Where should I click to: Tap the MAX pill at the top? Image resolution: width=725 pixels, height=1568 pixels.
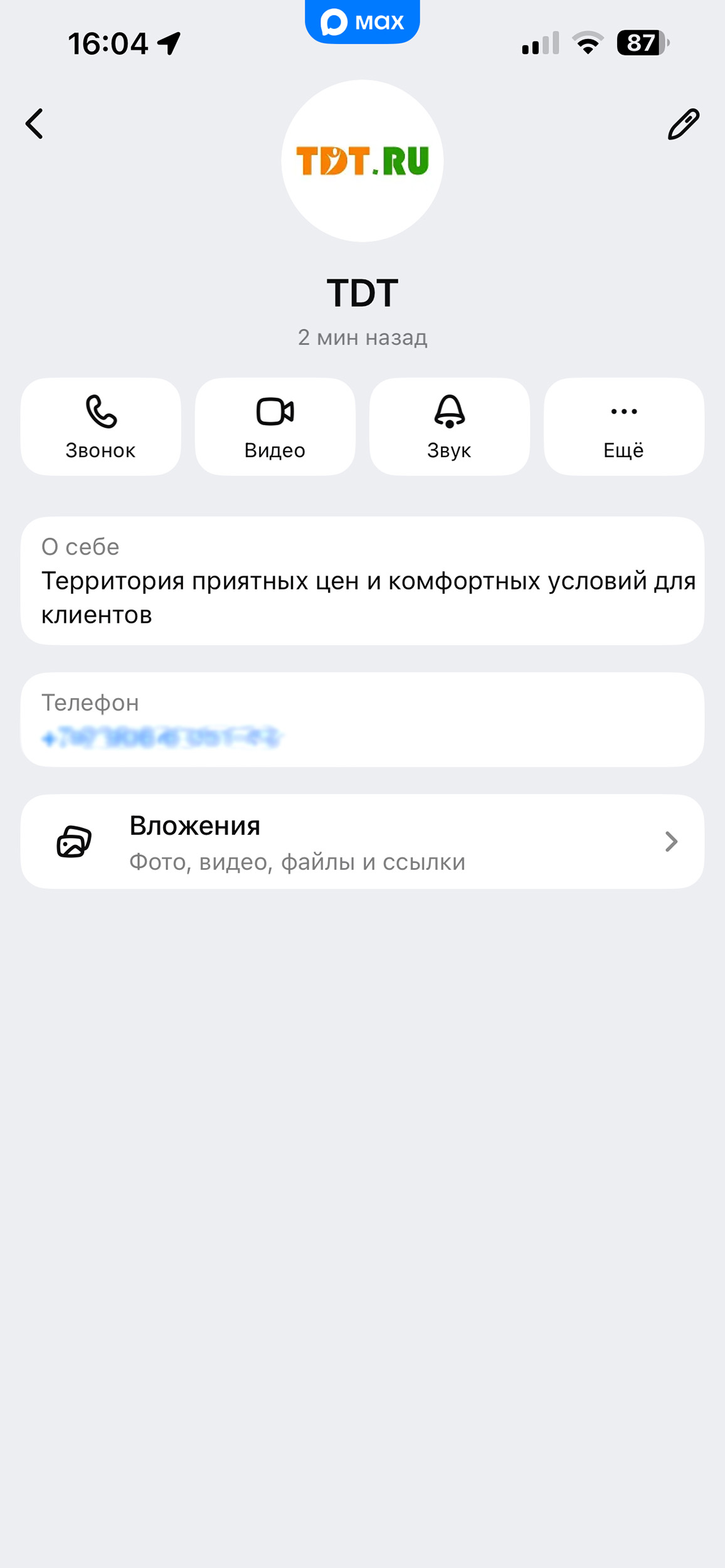click(x=362, y=23)
